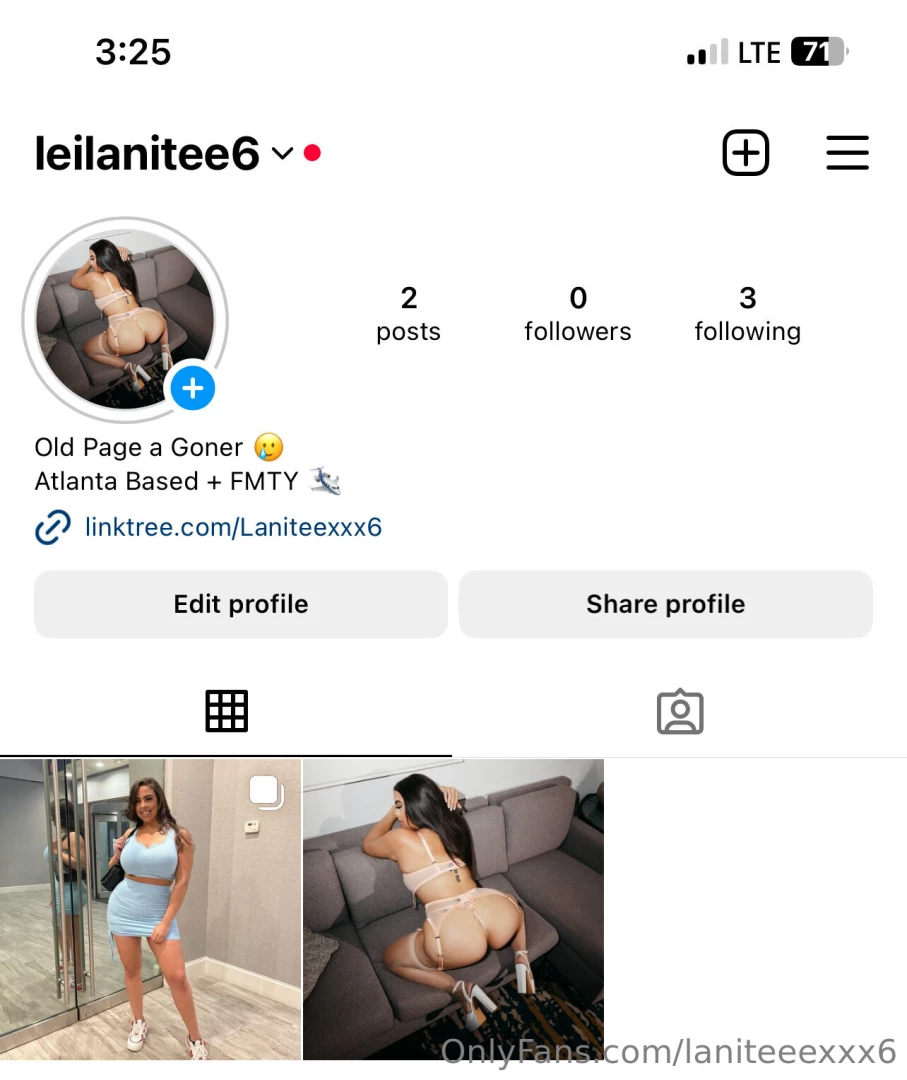Viewport: 907px width, 1080px height.
Task: View the following list
Action: (747, 312)
